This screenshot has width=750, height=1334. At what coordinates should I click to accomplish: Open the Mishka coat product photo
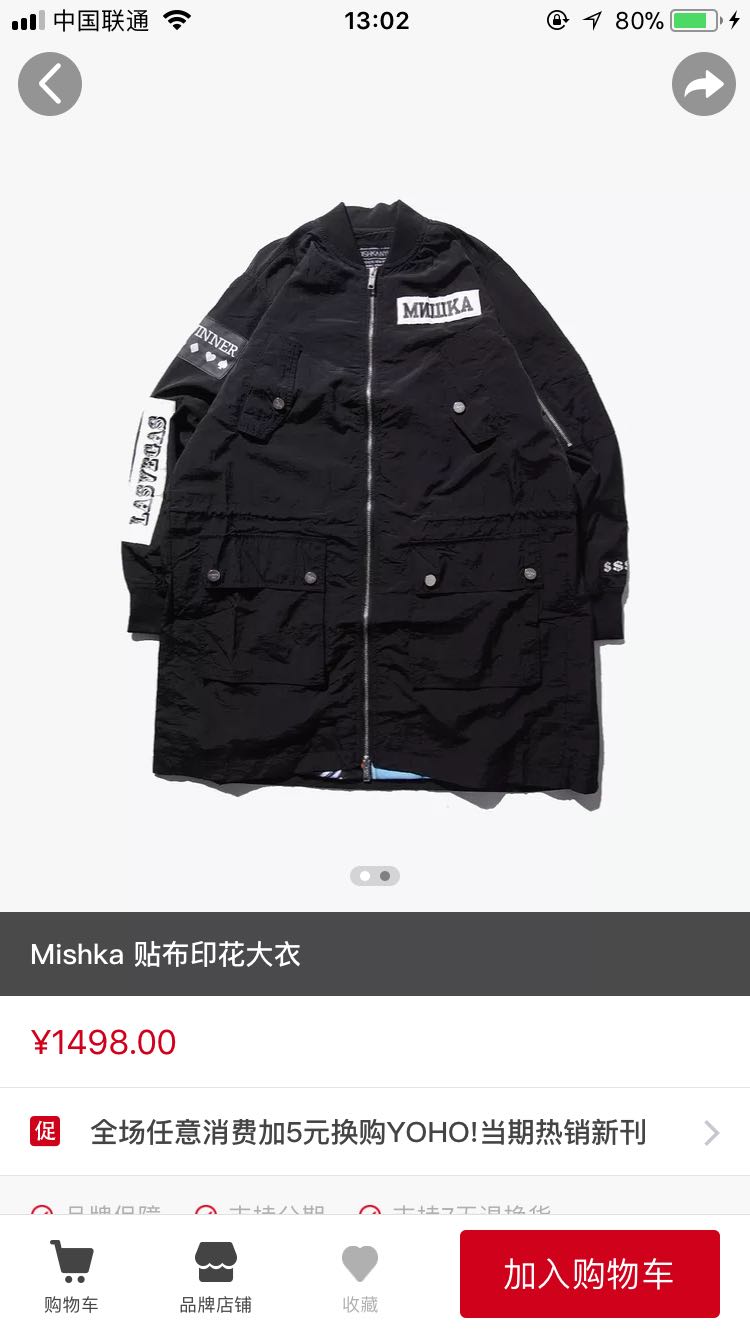[x=375, y=505]
